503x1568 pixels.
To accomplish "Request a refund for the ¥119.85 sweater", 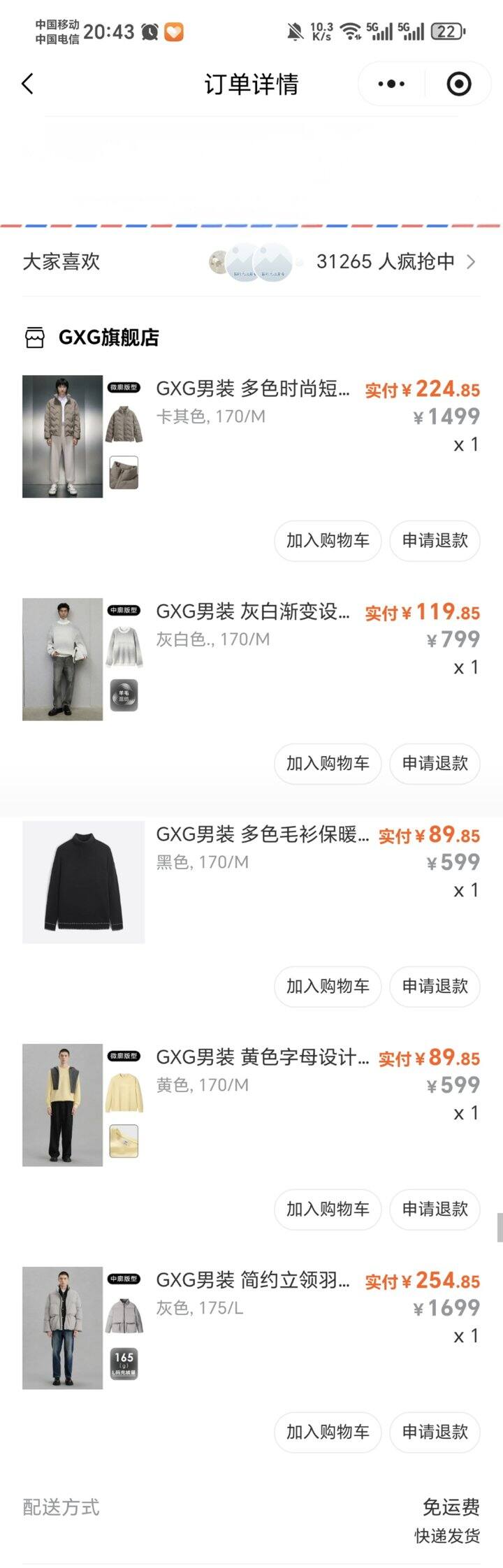I will pyautogui.click(x=435, y=763).
